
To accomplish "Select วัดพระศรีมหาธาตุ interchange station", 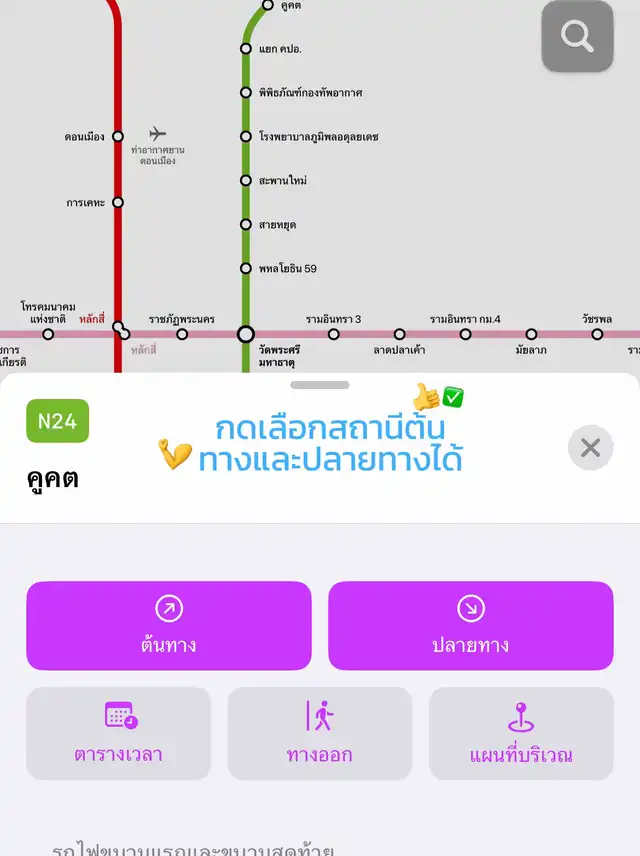I will click(x=246, y=334).
